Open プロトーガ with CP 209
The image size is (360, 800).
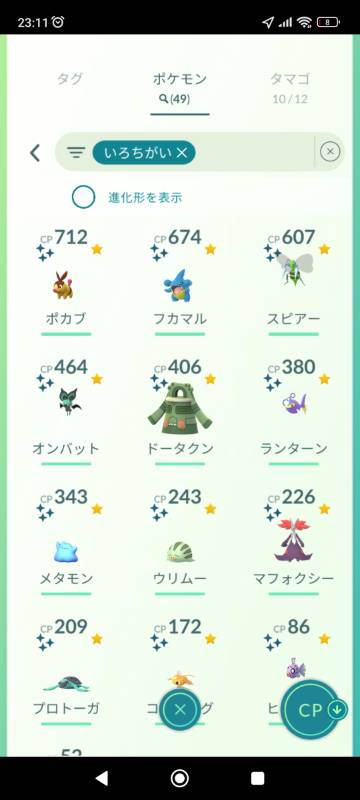[x=66, y=671]
